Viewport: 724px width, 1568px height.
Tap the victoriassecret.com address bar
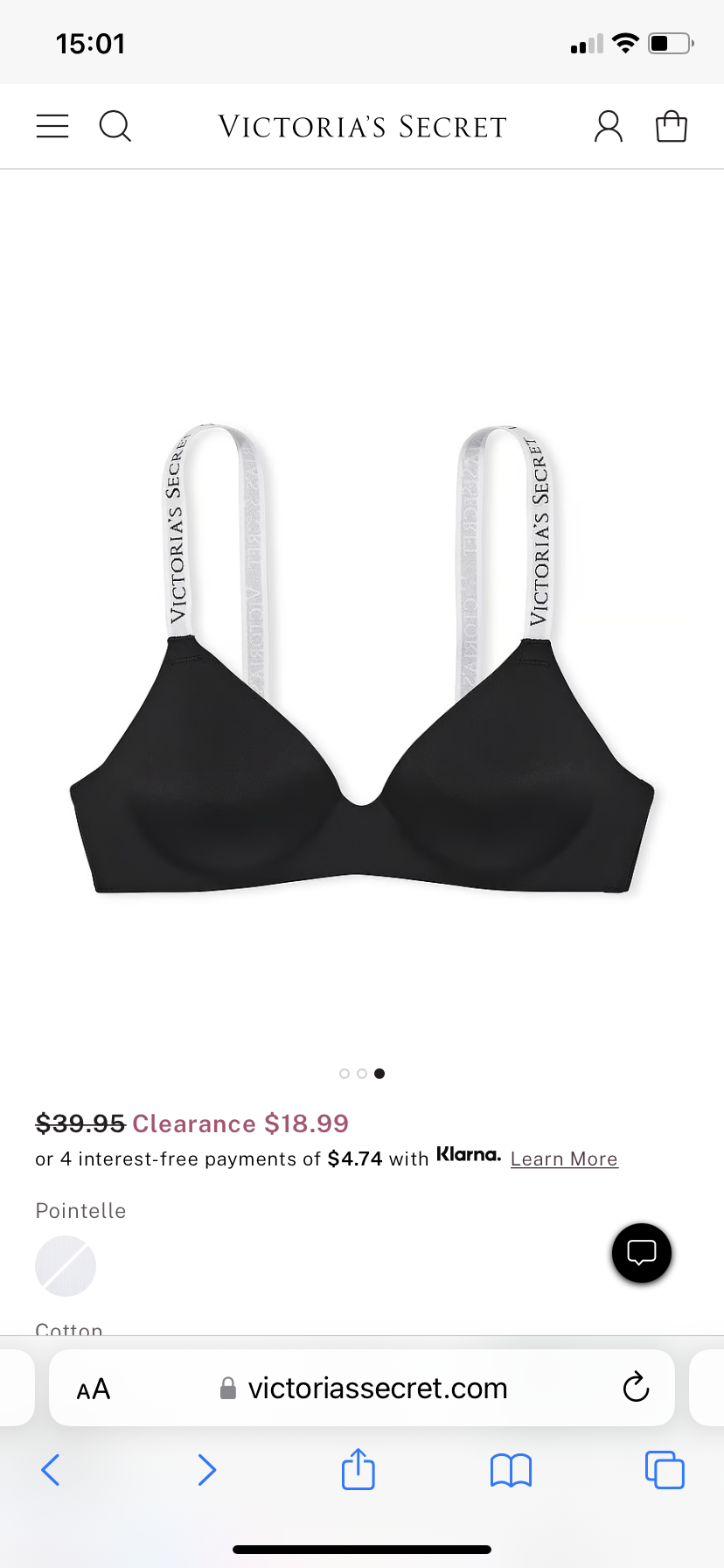[376, 1389]
